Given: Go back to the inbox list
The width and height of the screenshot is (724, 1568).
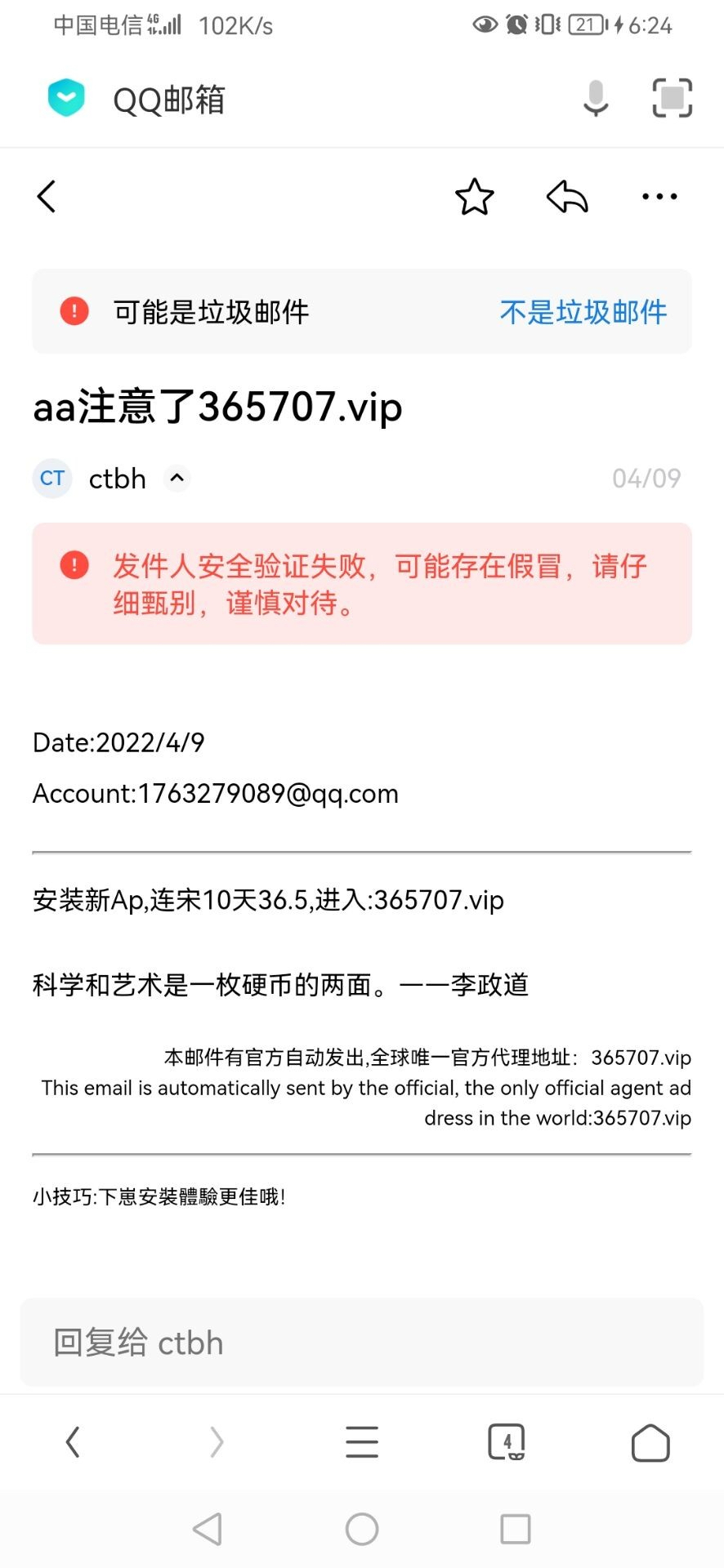Looking at the screenshot, I should (47, 197).
